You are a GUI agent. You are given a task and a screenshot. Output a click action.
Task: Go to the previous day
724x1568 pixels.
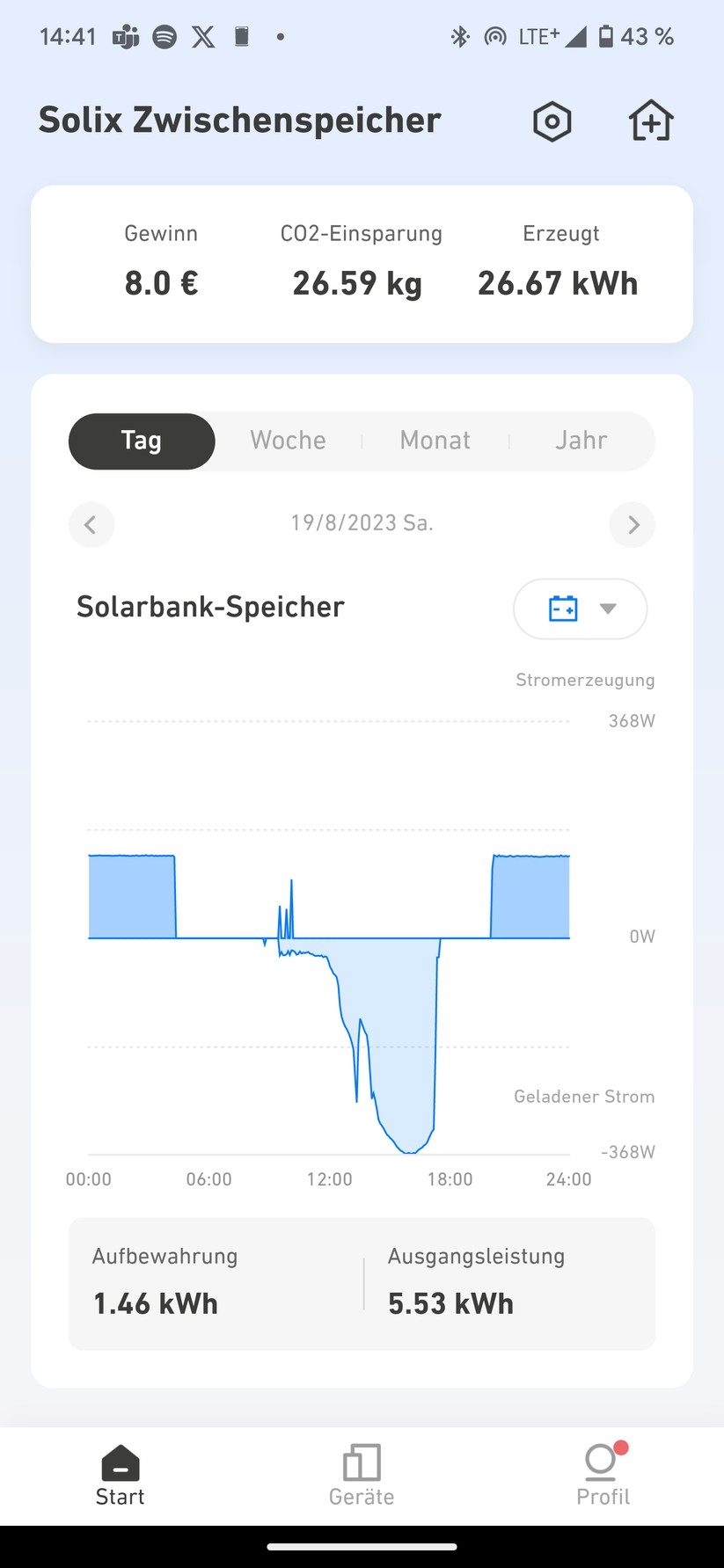click(x=91, y=525)
